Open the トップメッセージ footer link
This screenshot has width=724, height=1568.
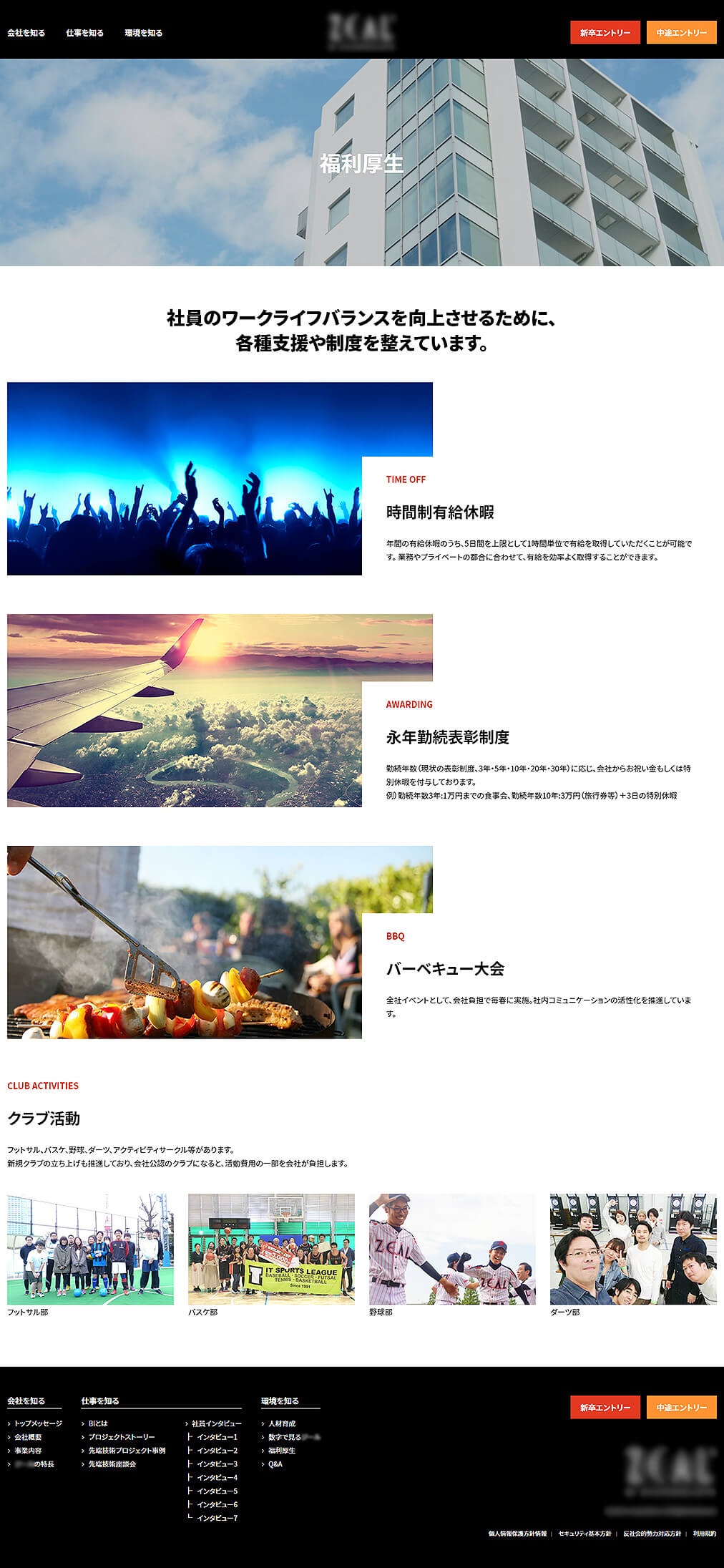pos(38,1423)
